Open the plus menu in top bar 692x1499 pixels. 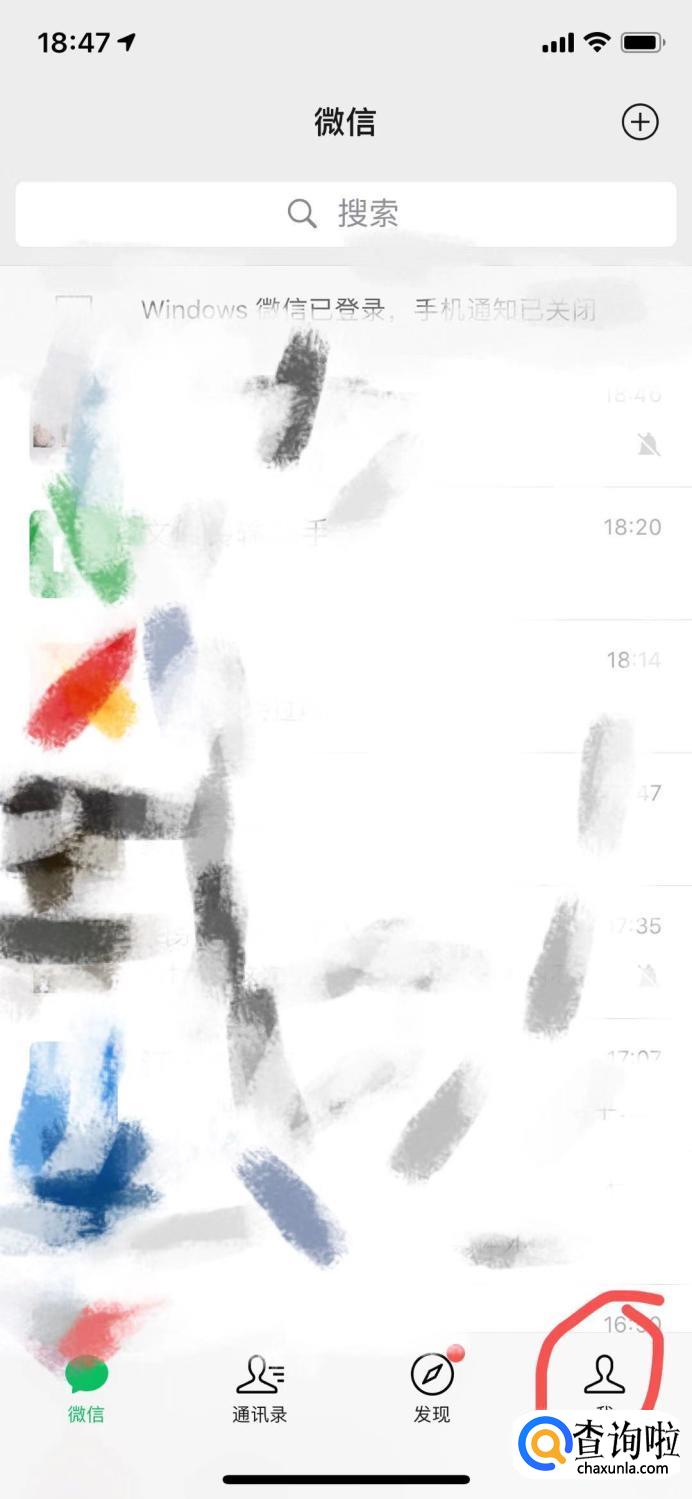[640, 122]
